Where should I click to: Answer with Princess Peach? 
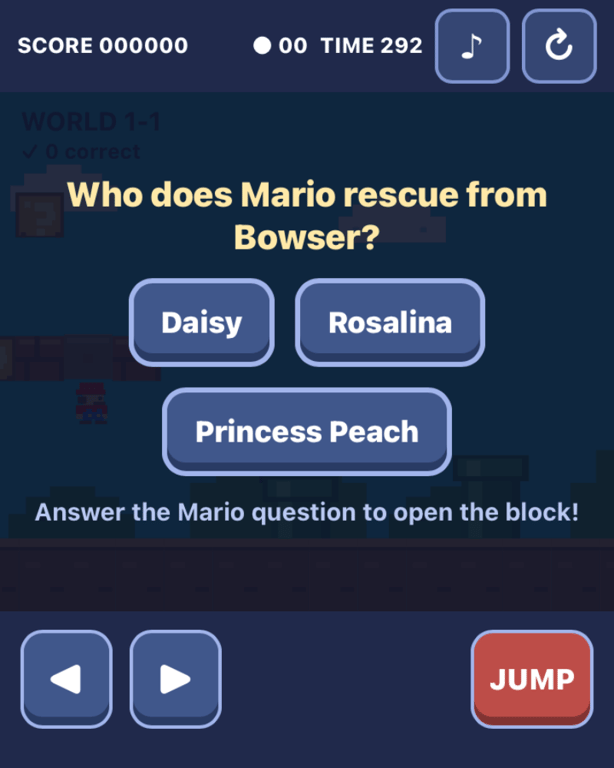307,432
